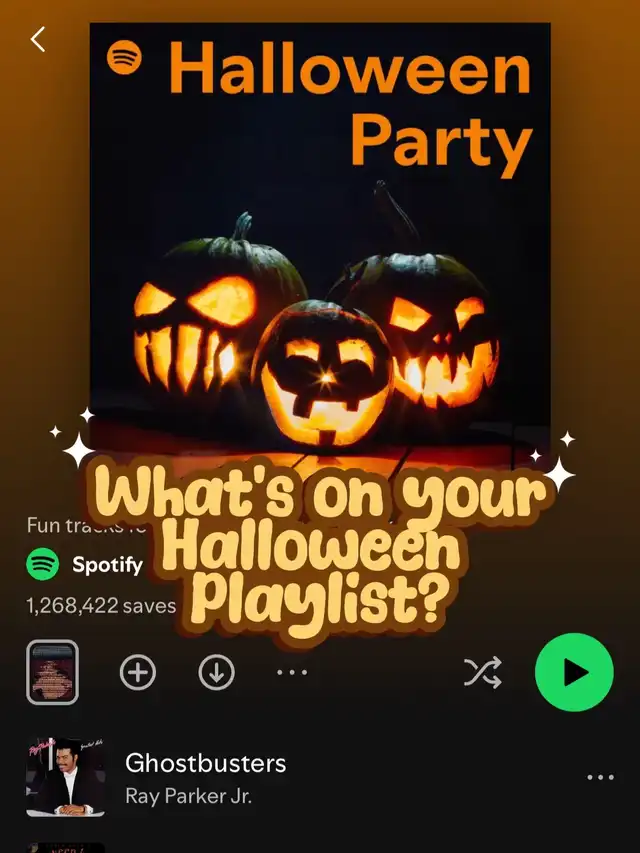Save the playlist with the plus icon
The image size is (640, 853).
138,672
